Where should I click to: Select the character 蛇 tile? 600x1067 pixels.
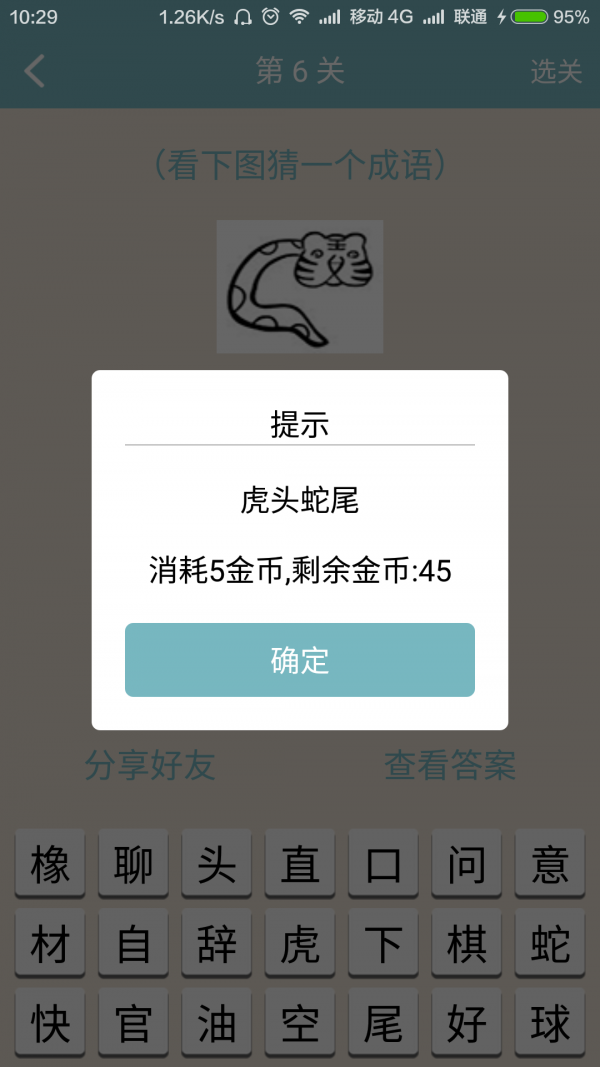(550, 944)
